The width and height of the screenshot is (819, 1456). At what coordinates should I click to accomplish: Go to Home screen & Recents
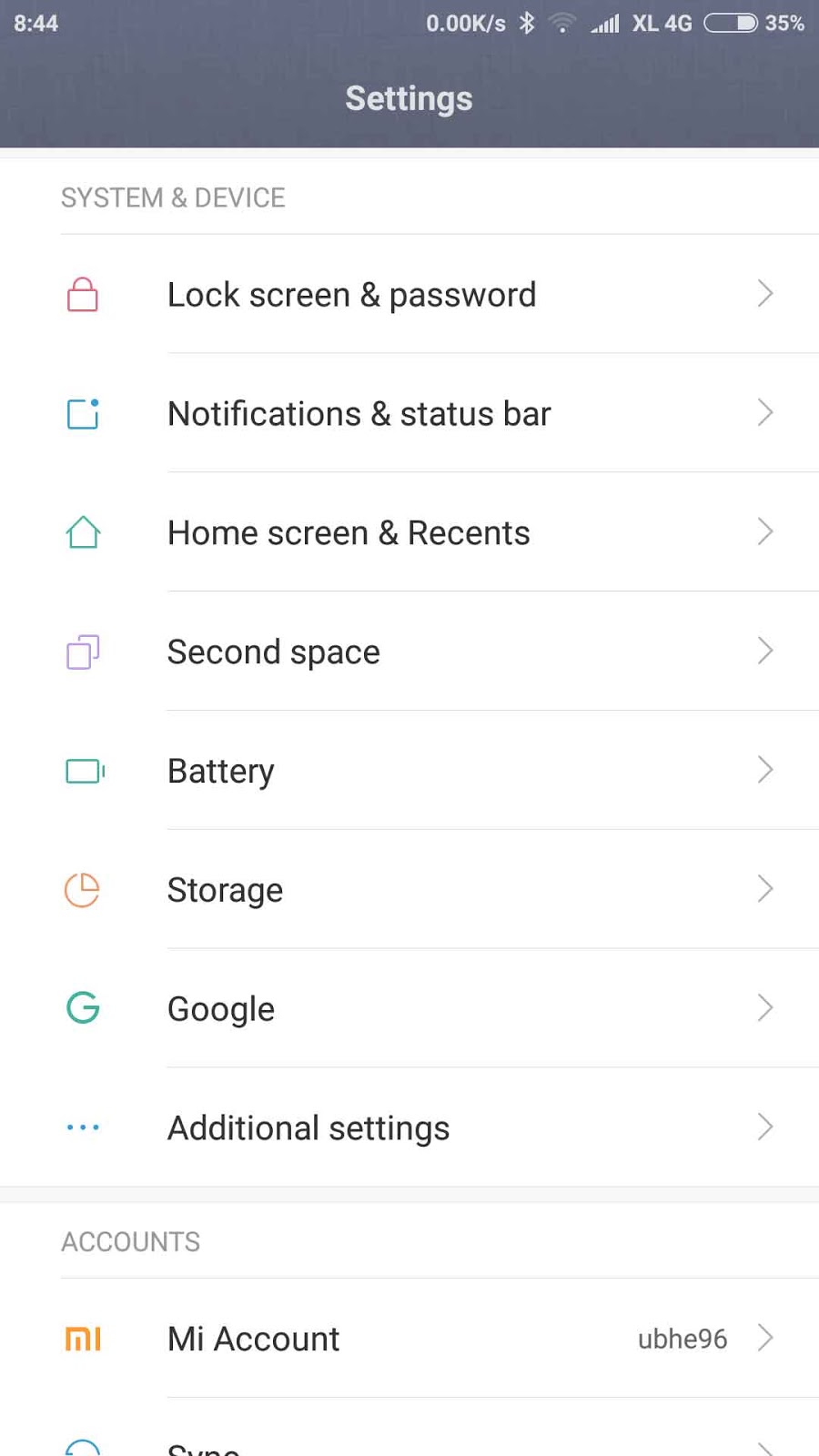tap(409, 532)
